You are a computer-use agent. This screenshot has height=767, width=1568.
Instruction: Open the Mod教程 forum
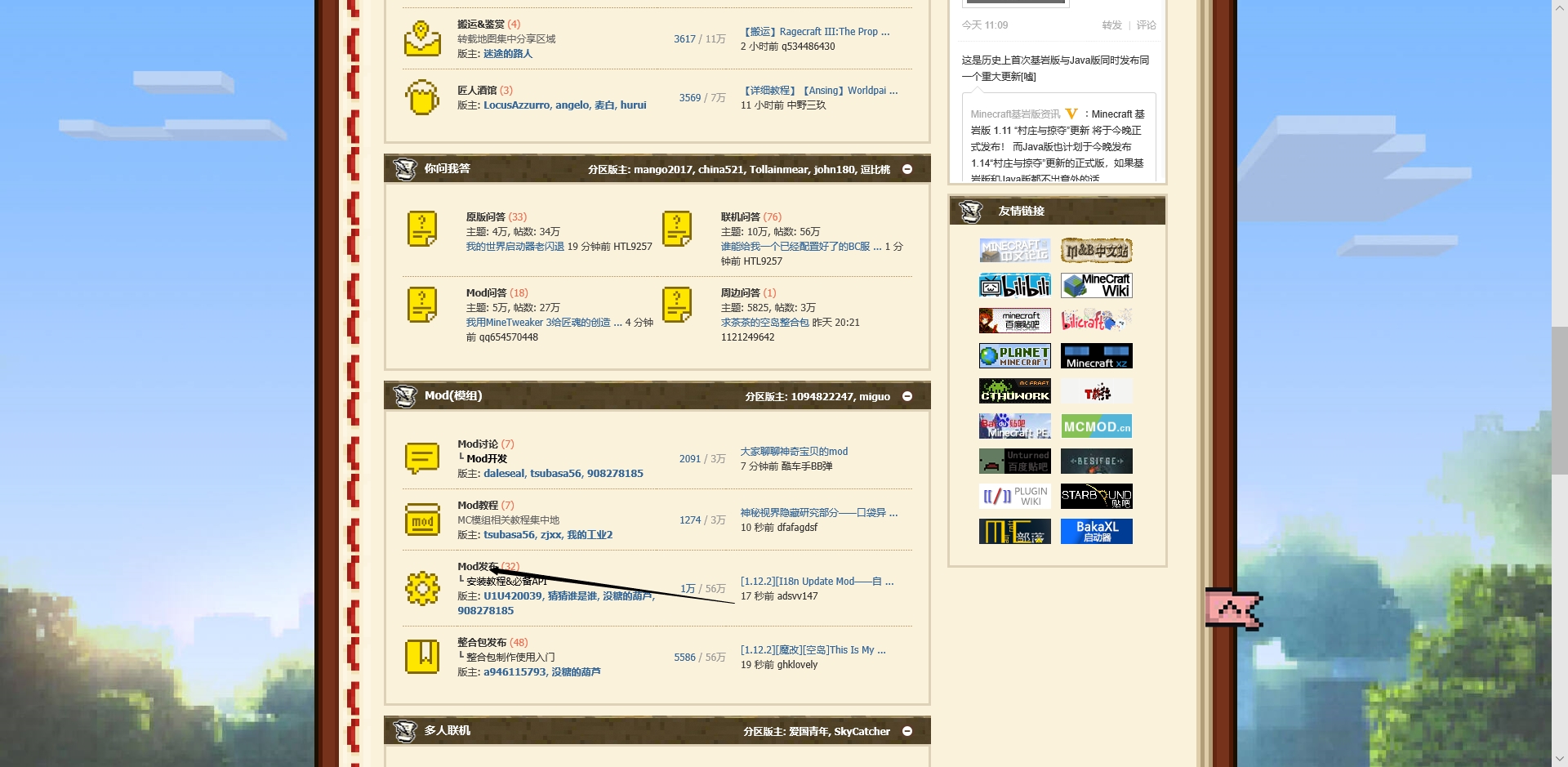tap(477, 506)
